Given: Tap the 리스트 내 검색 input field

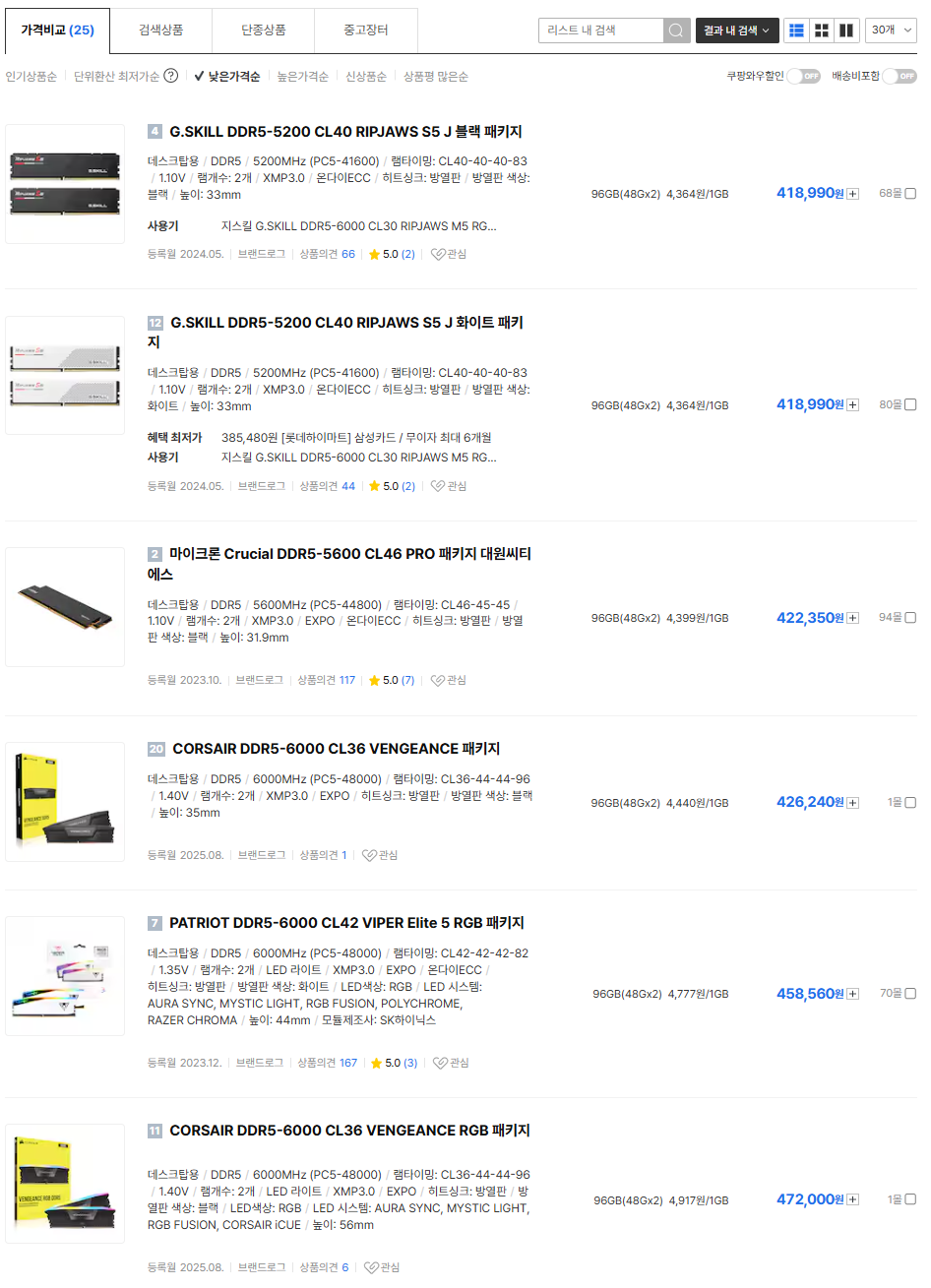Looking at the screenshot, I should (x=601, y=31).
